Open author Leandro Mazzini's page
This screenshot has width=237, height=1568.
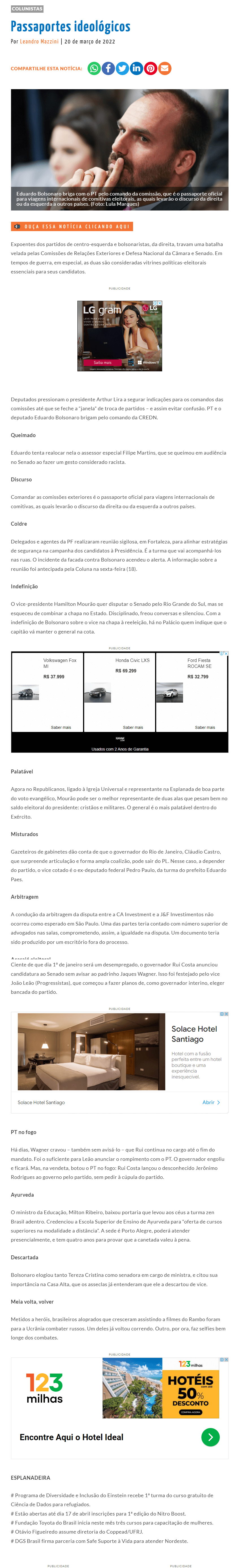coord(39,41)
